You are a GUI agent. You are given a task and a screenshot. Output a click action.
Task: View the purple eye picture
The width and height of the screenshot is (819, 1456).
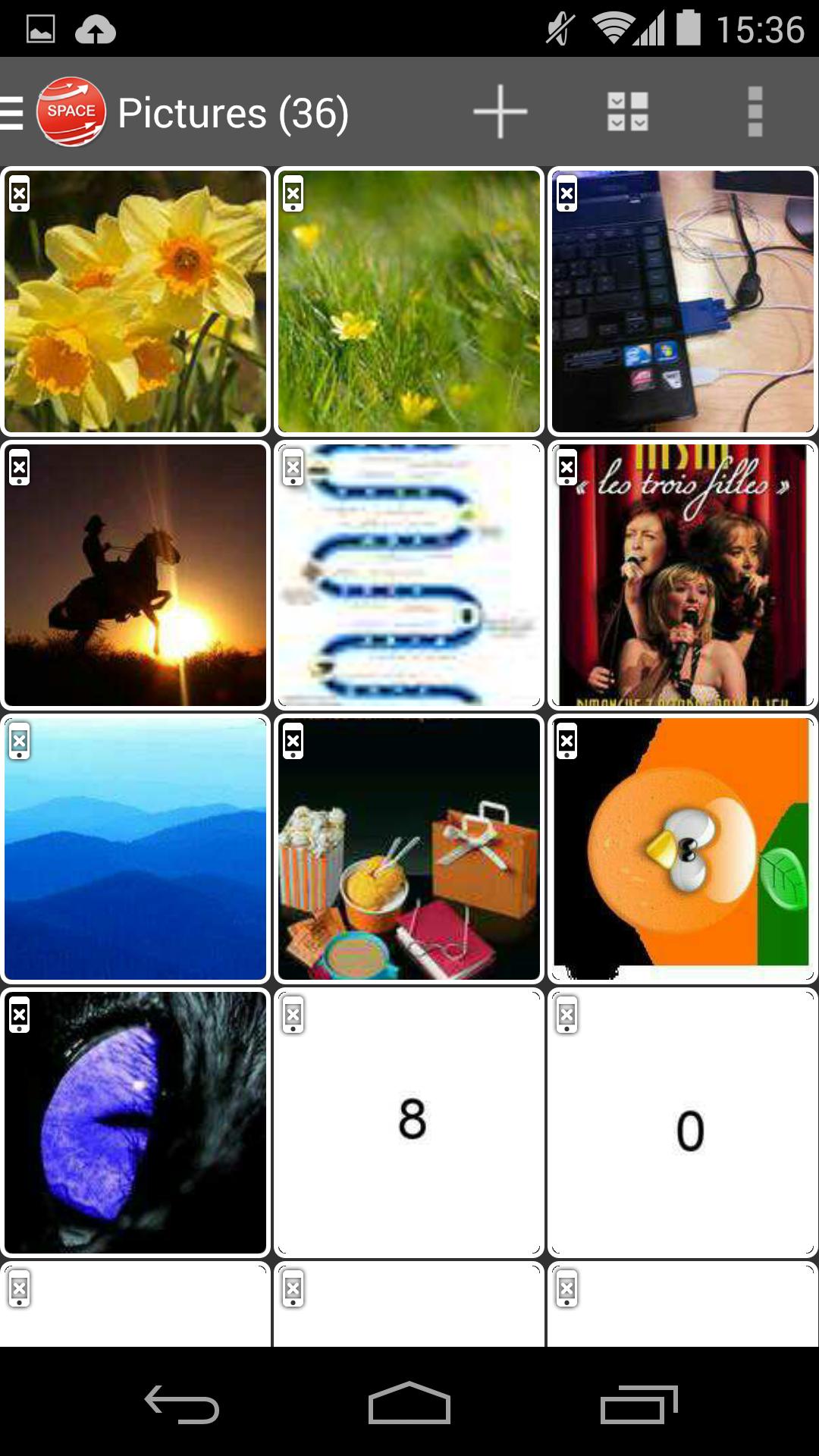coord(136,1122)
